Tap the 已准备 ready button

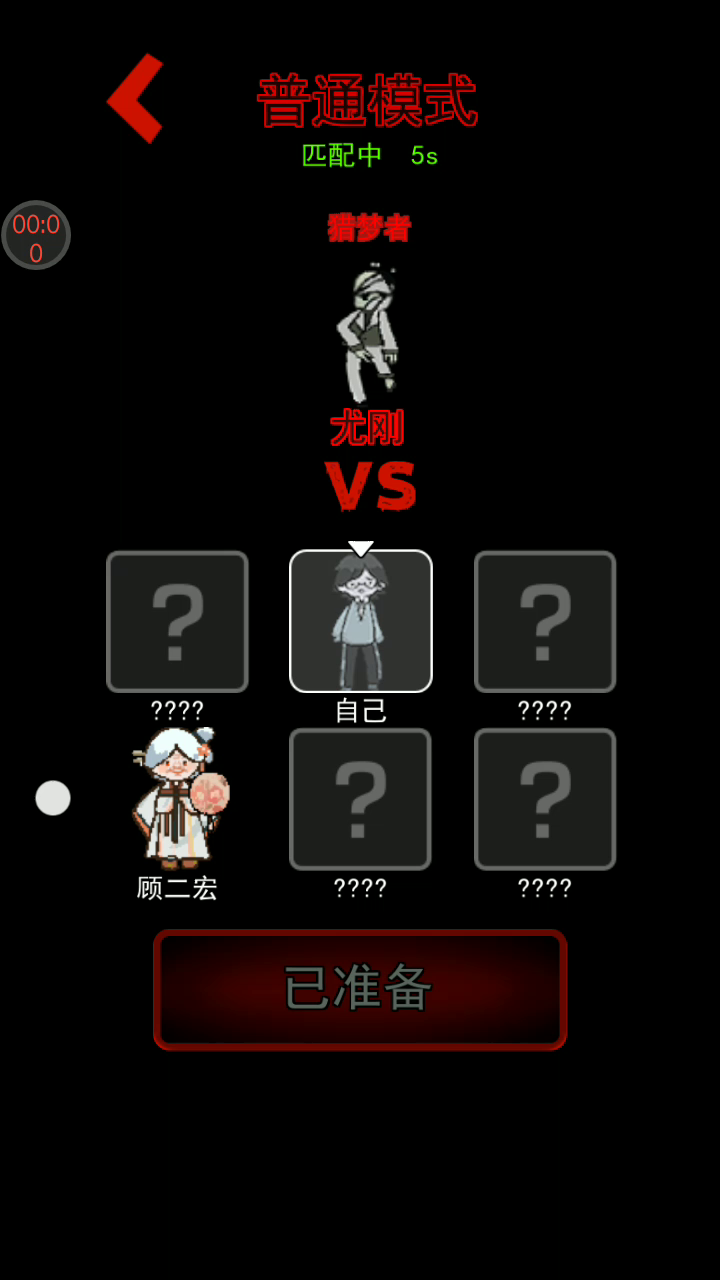pyautogui.click(x=360, y=989)
